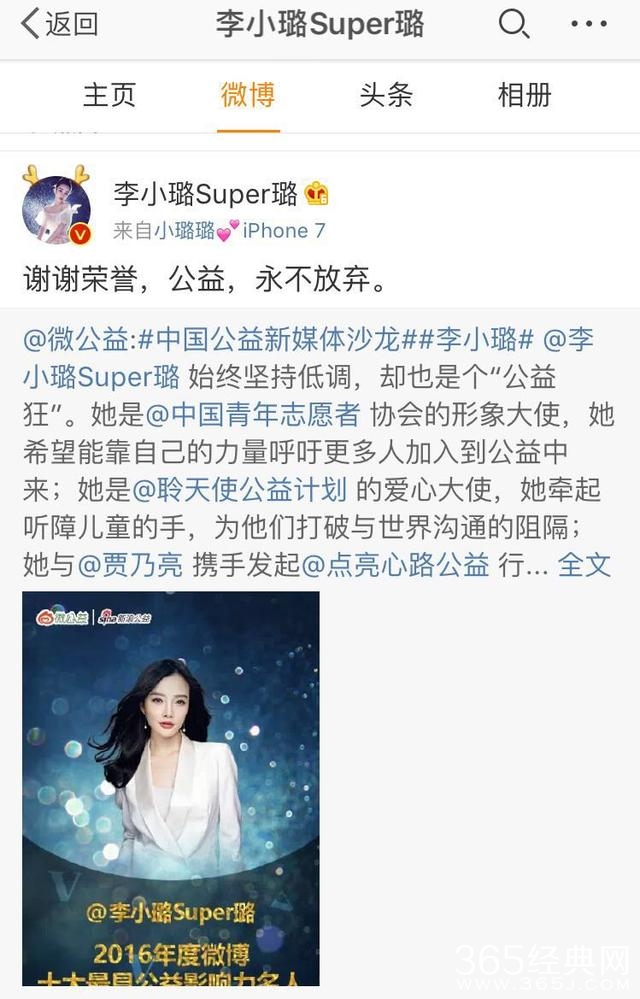Switch to the 头条 tab
Image resolution: width=640 pixels, height=999 pixels.
386,95
